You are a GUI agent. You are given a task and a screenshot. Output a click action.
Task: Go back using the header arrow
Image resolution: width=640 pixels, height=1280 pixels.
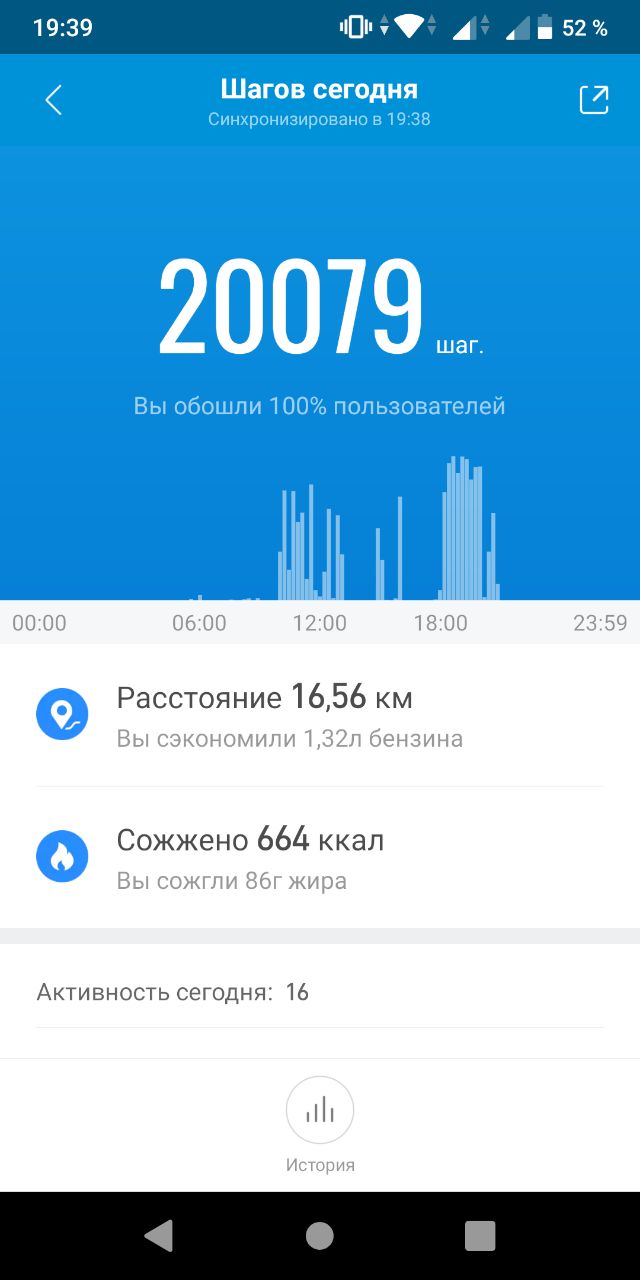[x=54, y=100]
